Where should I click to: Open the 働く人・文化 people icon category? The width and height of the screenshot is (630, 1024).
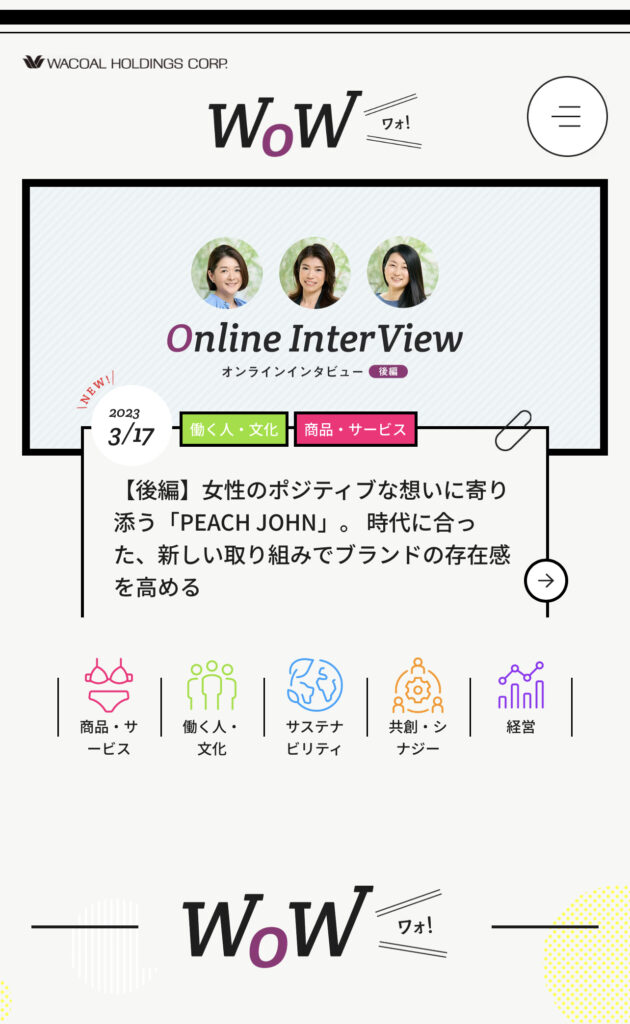point(212,706)
